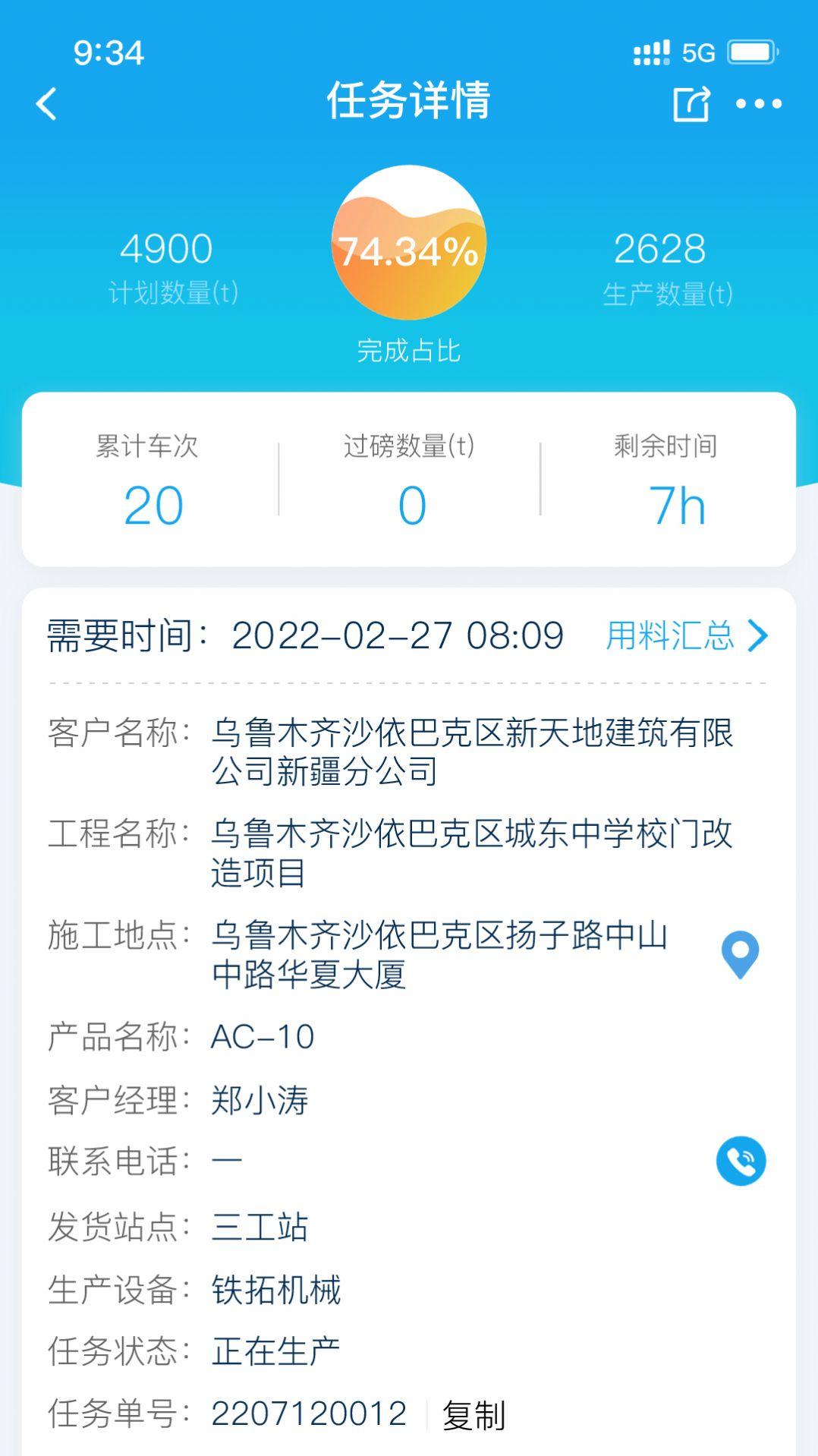Tap the 74.34% completion progress circle
This screenshot has width=818, height=1456.
[409, 248]
